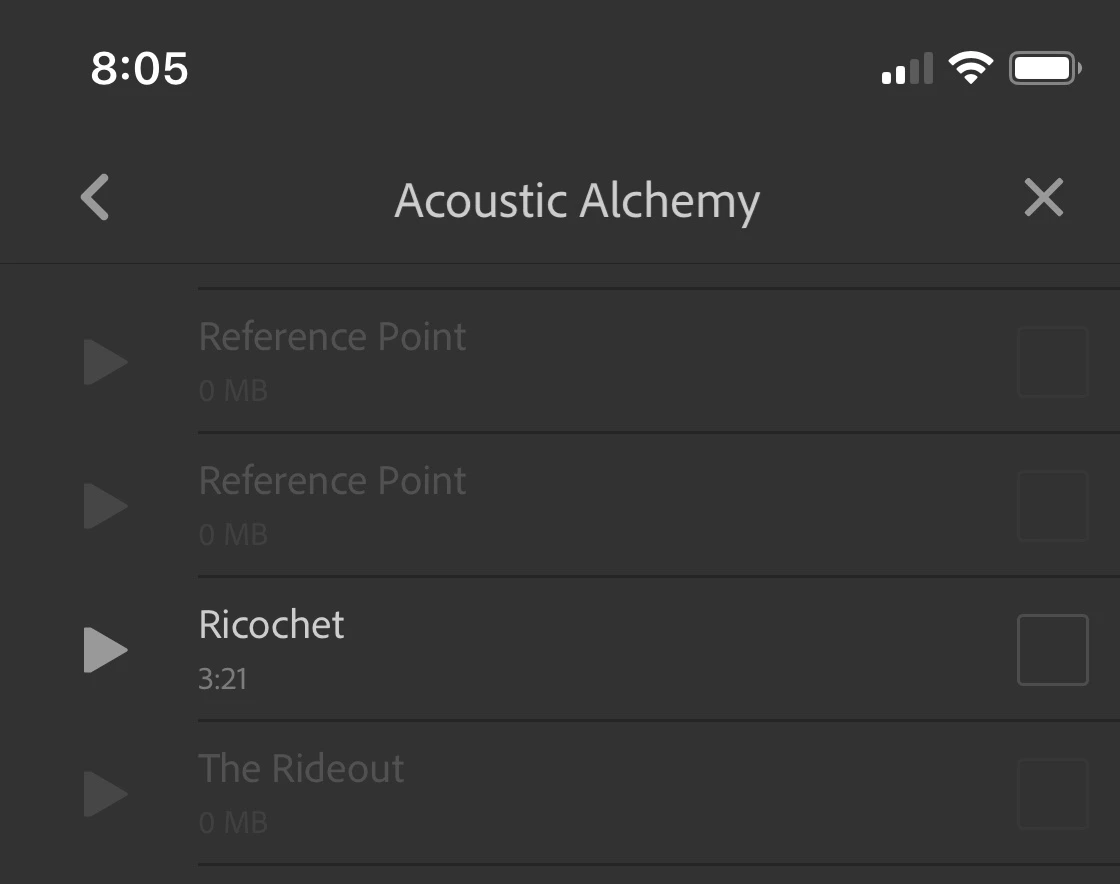Select the Ricochet checkbox
1120x884 pixels.
[x=1052, y=650]
